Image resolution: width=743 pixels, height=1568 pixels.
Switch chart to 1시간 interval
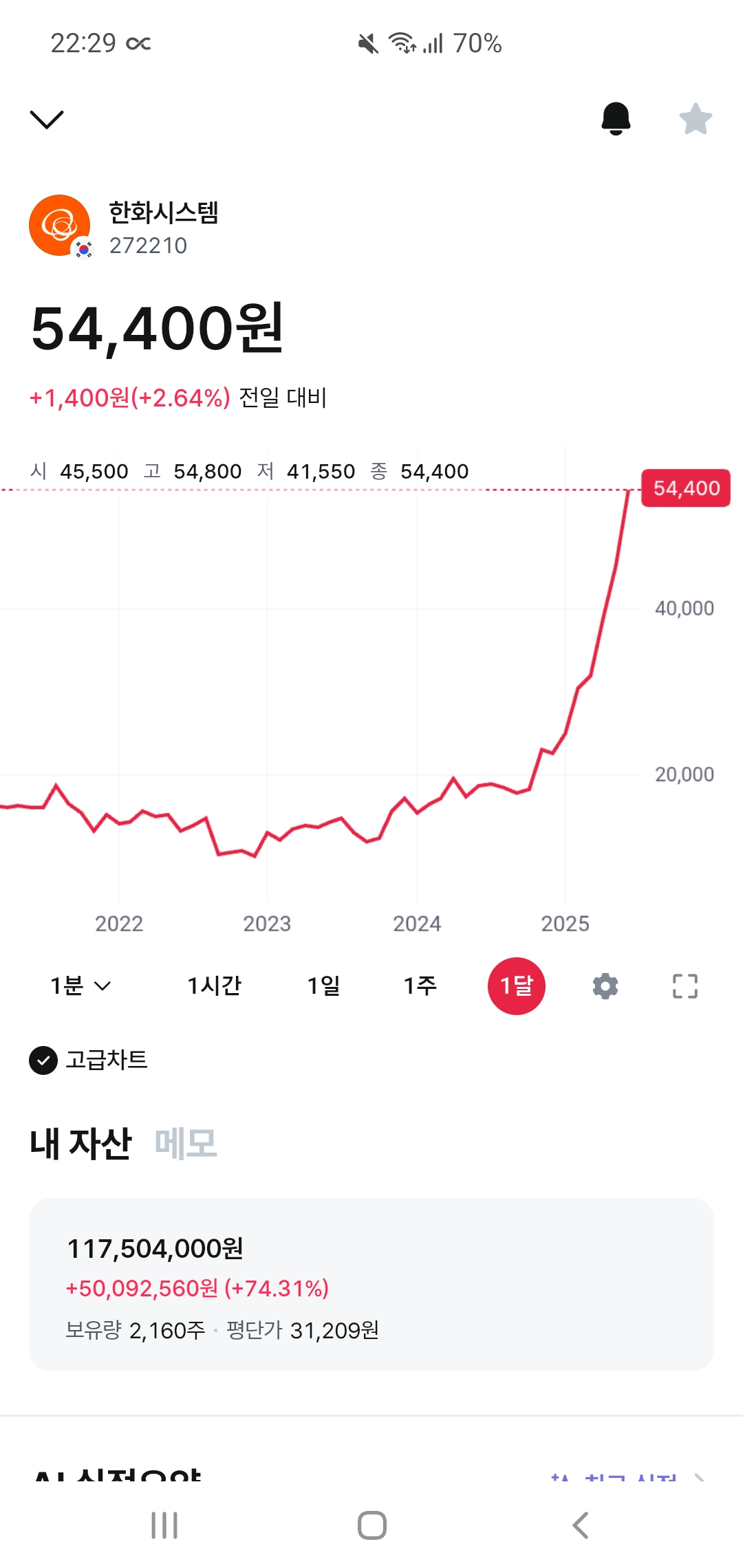pyautogui.click(x=214, y=986)
